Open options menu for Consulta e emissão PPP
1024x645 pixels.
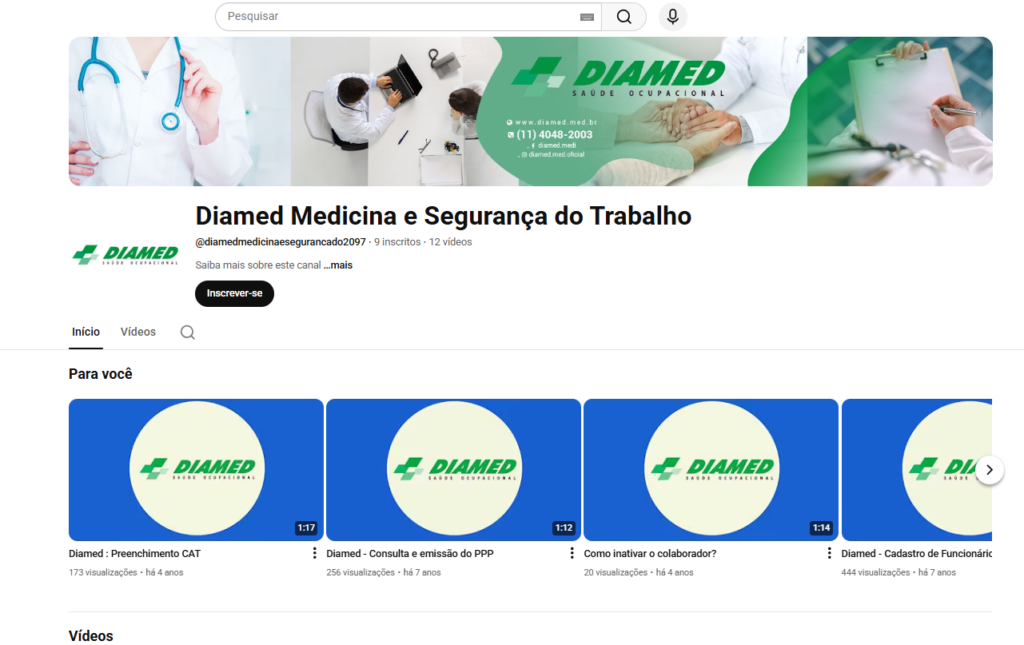point(572,553)
